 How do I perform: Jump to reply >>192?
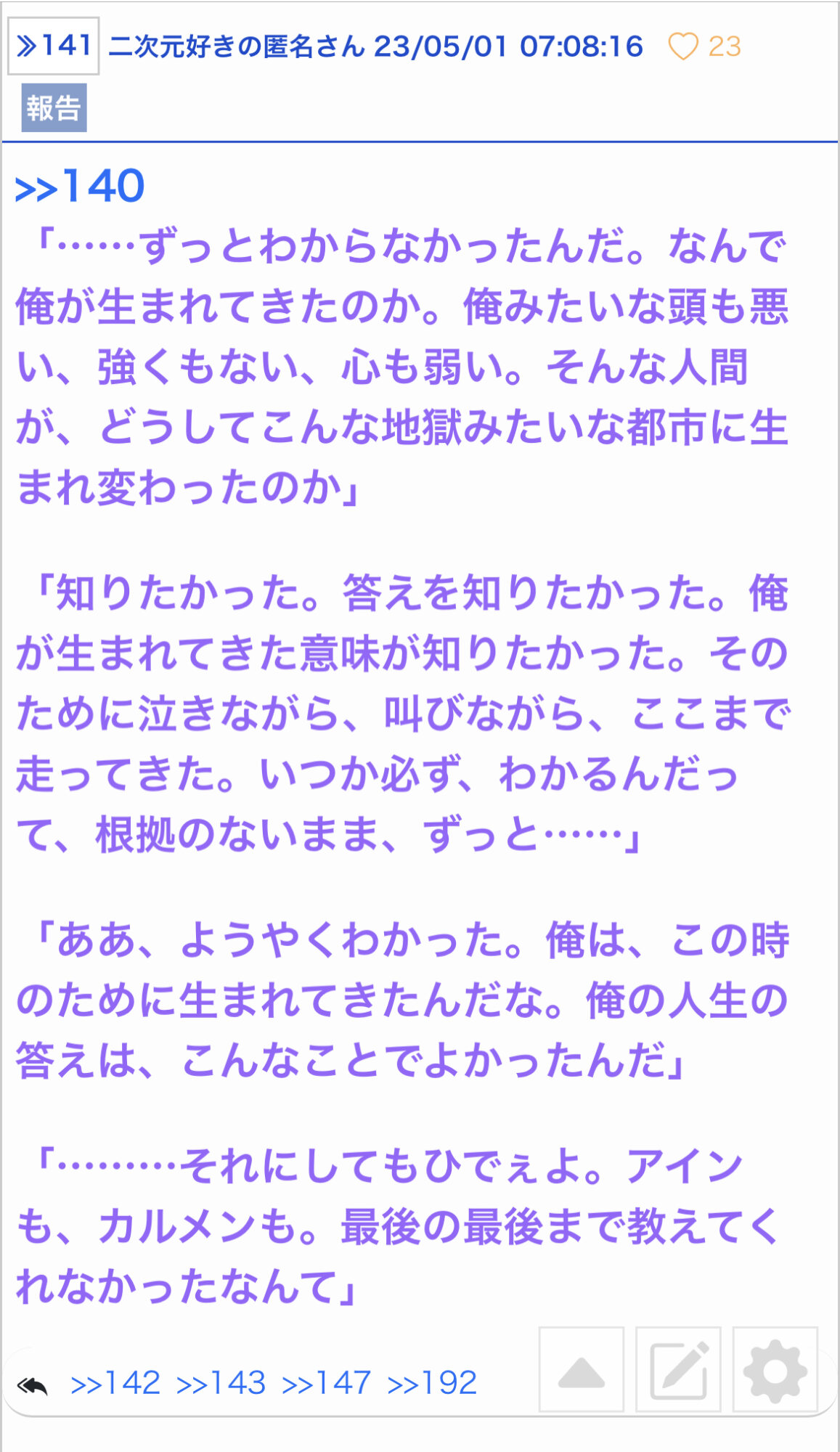(x=432, y=1383)
